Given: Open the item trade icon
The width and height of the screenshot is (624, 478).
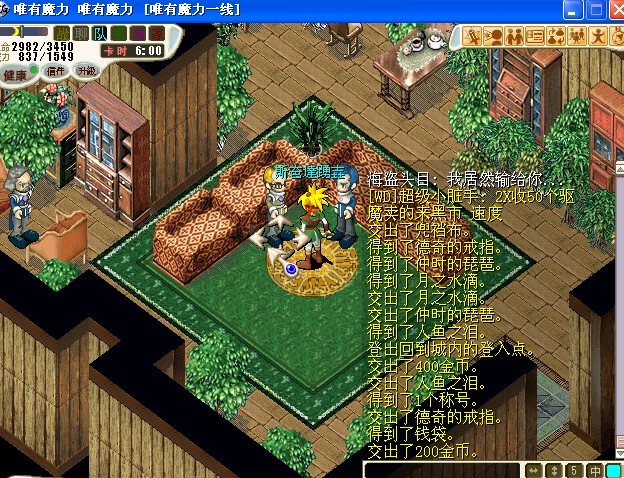Looking at the screenshot, I should click(556, 36).
